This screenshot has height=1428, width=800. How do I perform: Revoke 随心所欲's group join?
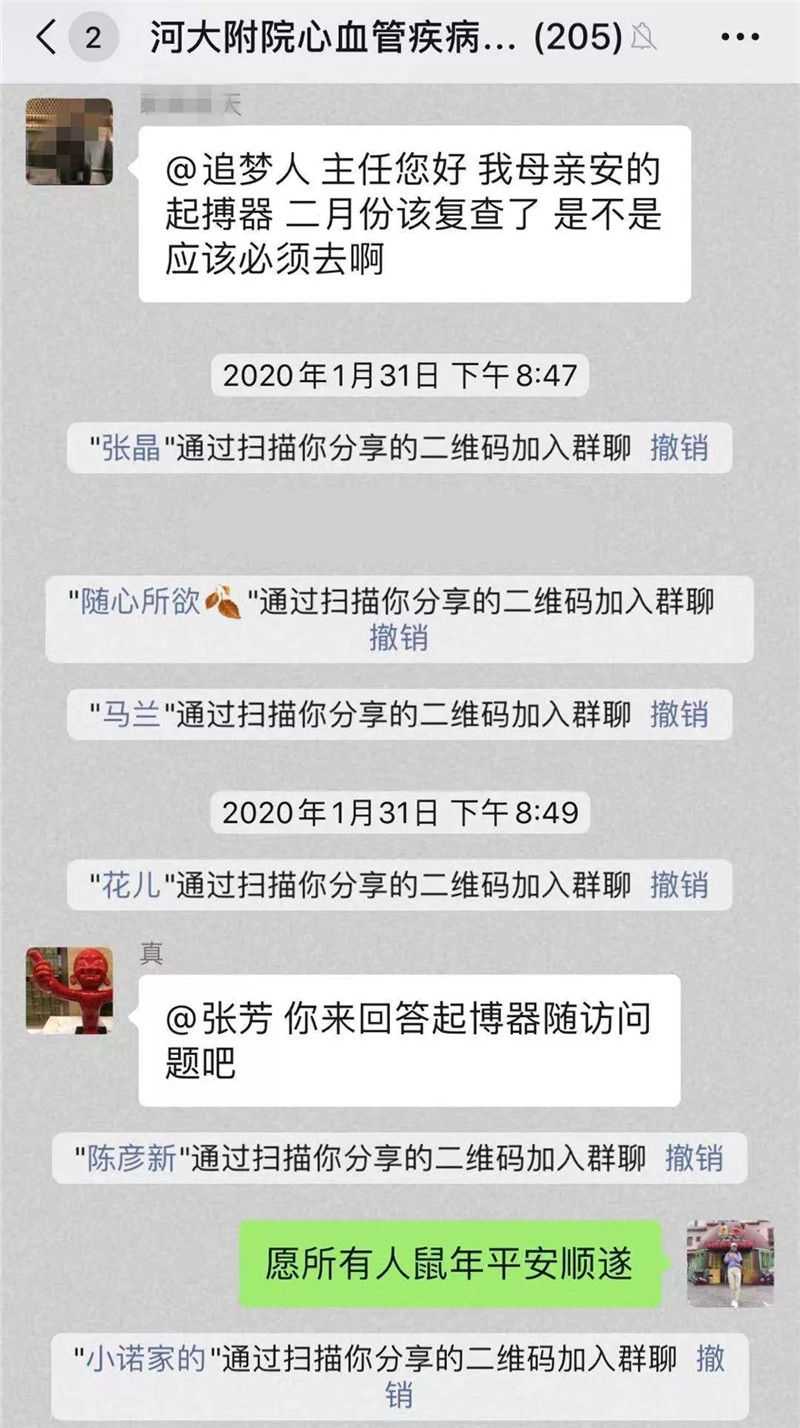[x=398, y=638]
